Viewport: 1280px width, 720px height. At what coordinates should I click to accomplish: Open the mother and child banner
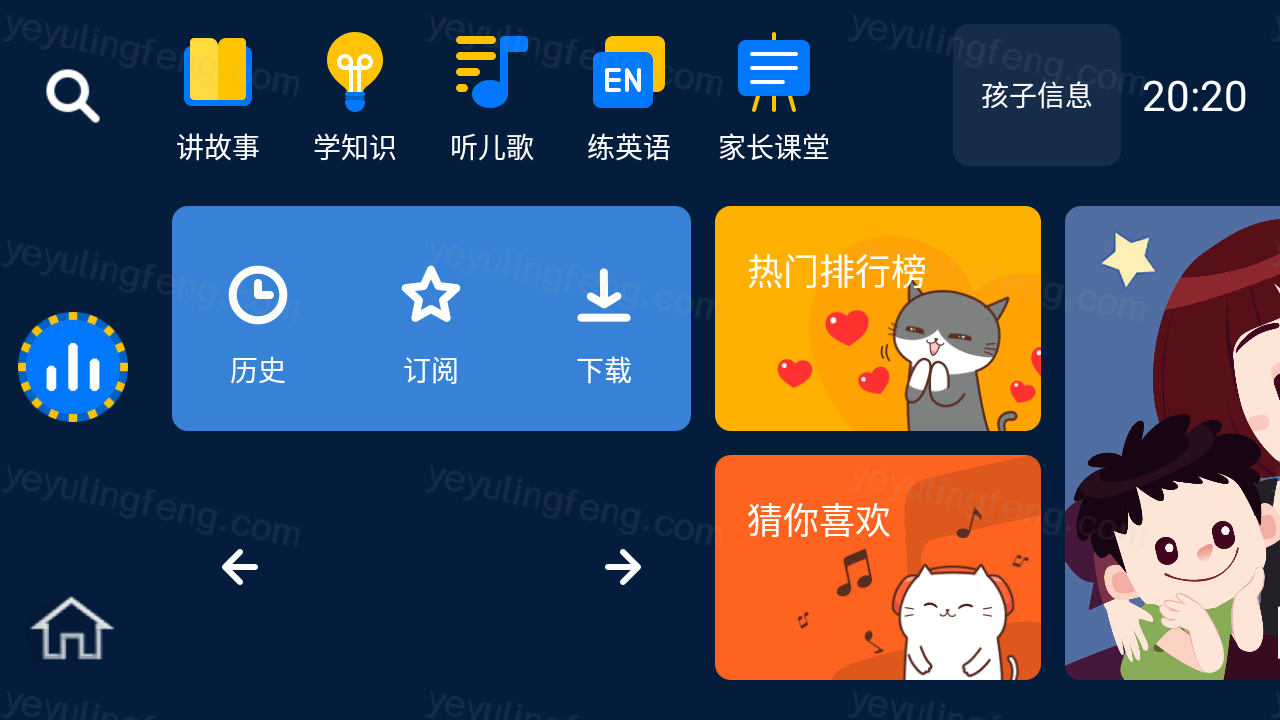click(x=1172, y=442)
